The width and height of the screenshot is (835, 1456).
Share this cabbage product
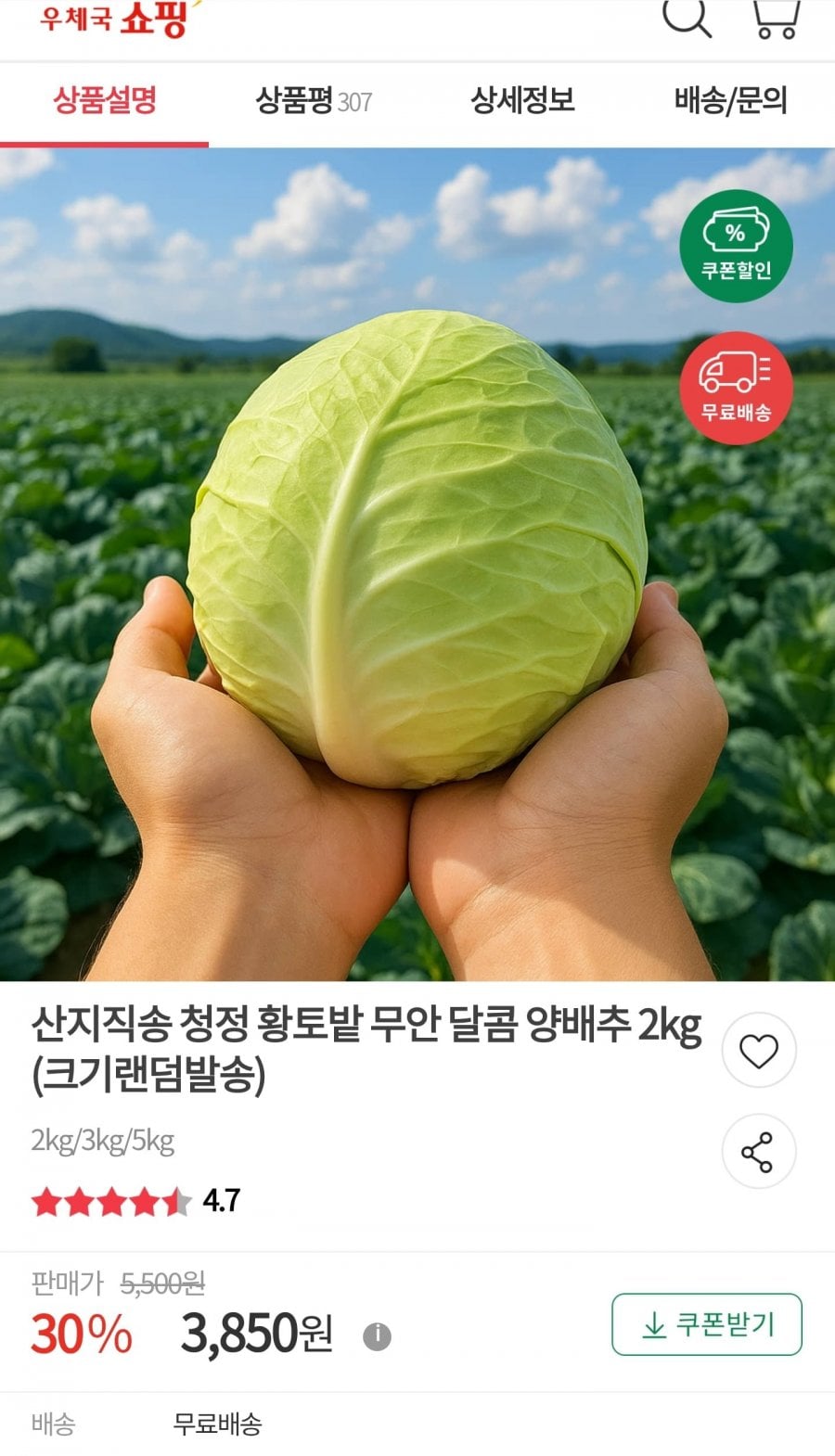[x=759, y=1152]
